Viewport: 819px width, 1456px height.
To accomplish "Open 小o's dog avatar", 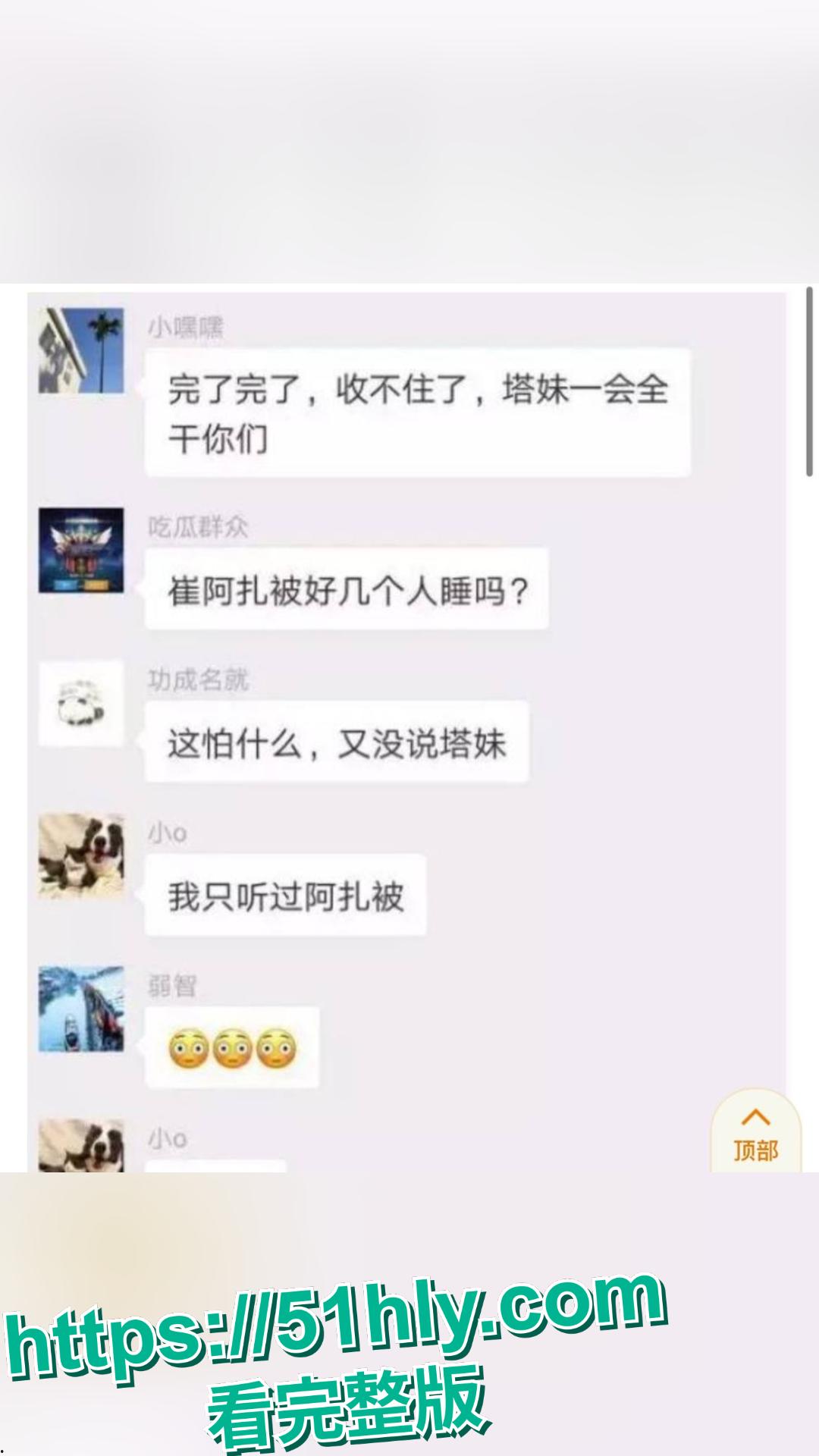I will 81,857.
